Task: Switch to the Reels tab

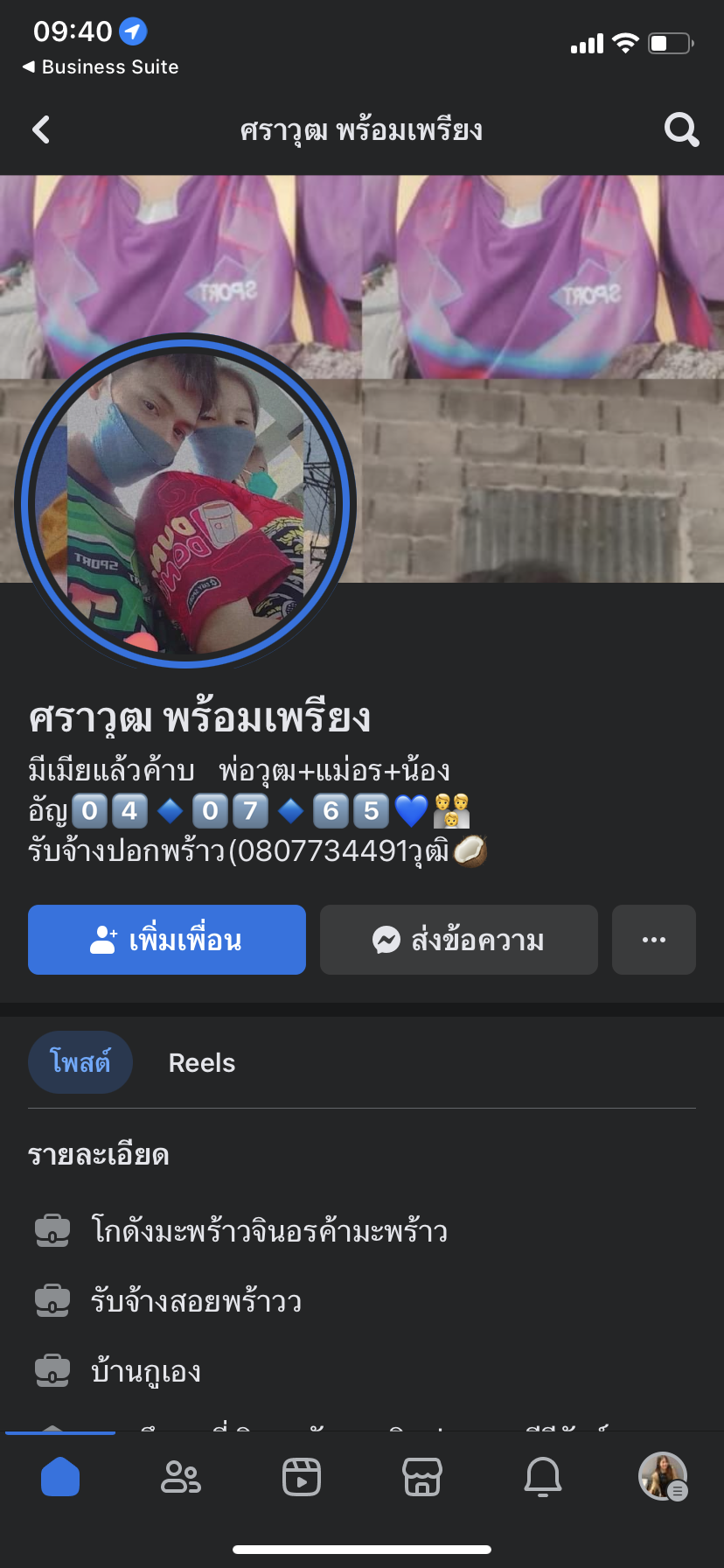Action: click(202, 1063)
